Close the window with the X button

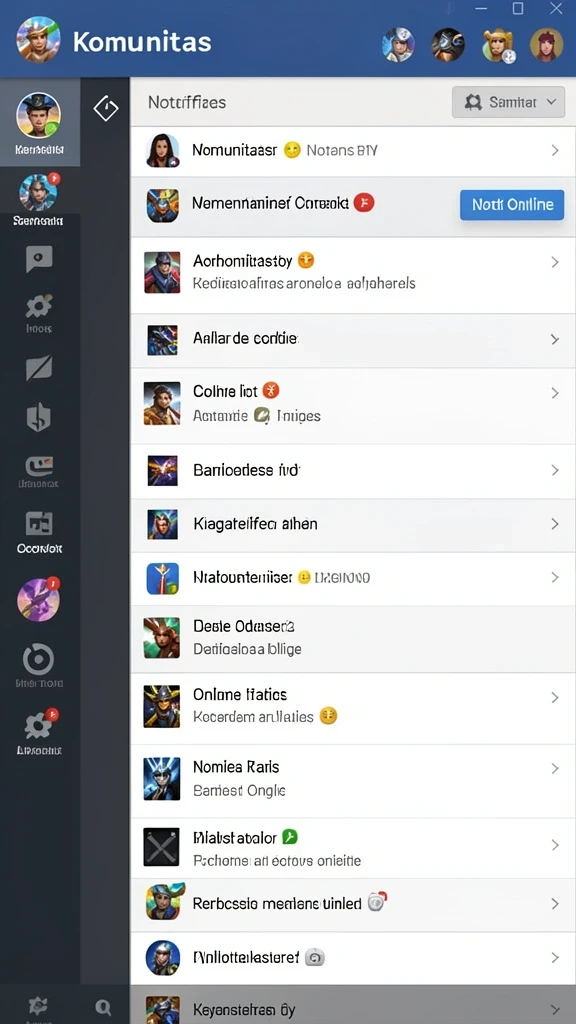pyautogui.click(x=555, y=8)
